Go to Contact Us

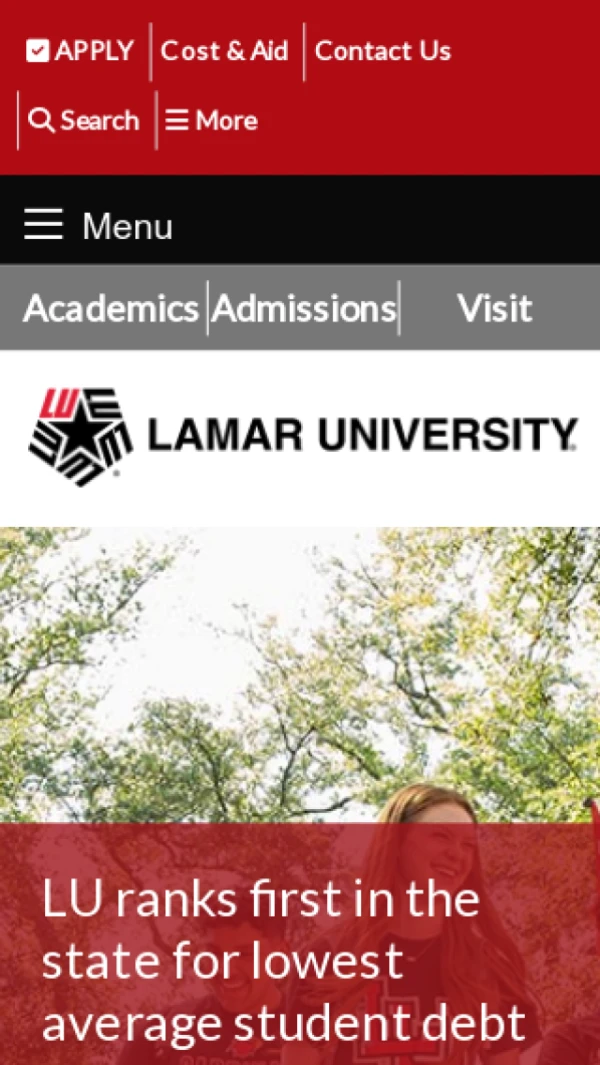(383, 51)
